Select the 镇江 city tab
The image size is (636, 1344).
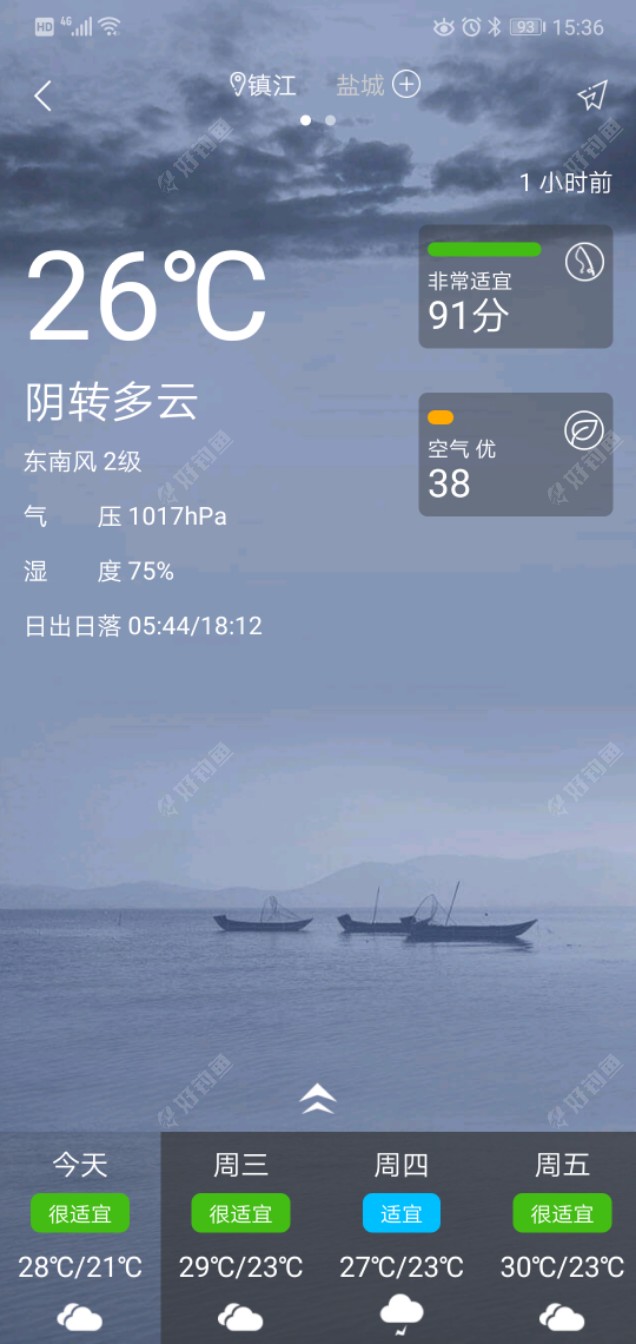pos(264,85)
